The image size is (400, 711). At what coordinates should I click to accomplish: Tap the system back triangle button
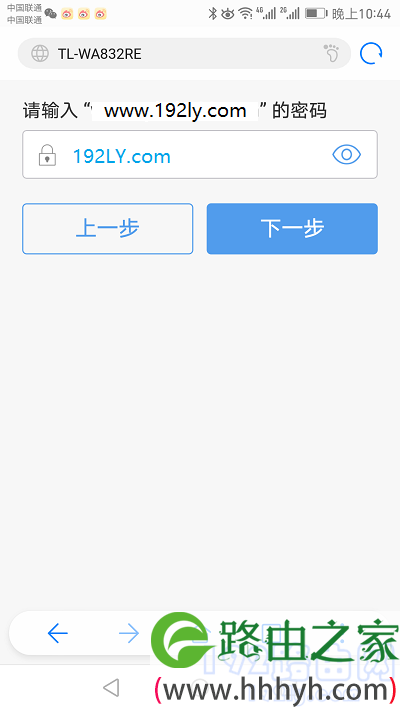(x=111, y=687)
